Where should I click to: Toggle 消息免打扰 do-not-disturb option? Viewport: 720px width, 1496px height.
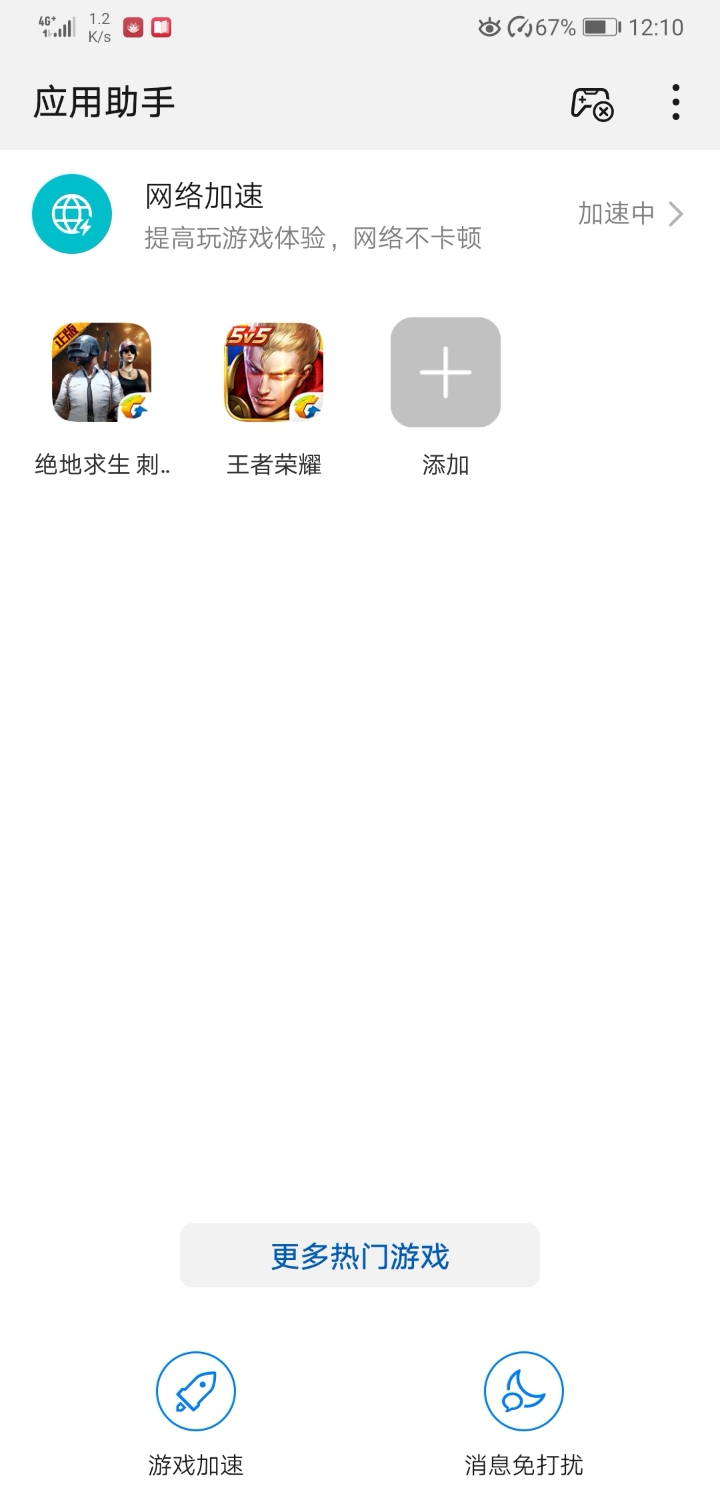click(x=524, y=1392)
